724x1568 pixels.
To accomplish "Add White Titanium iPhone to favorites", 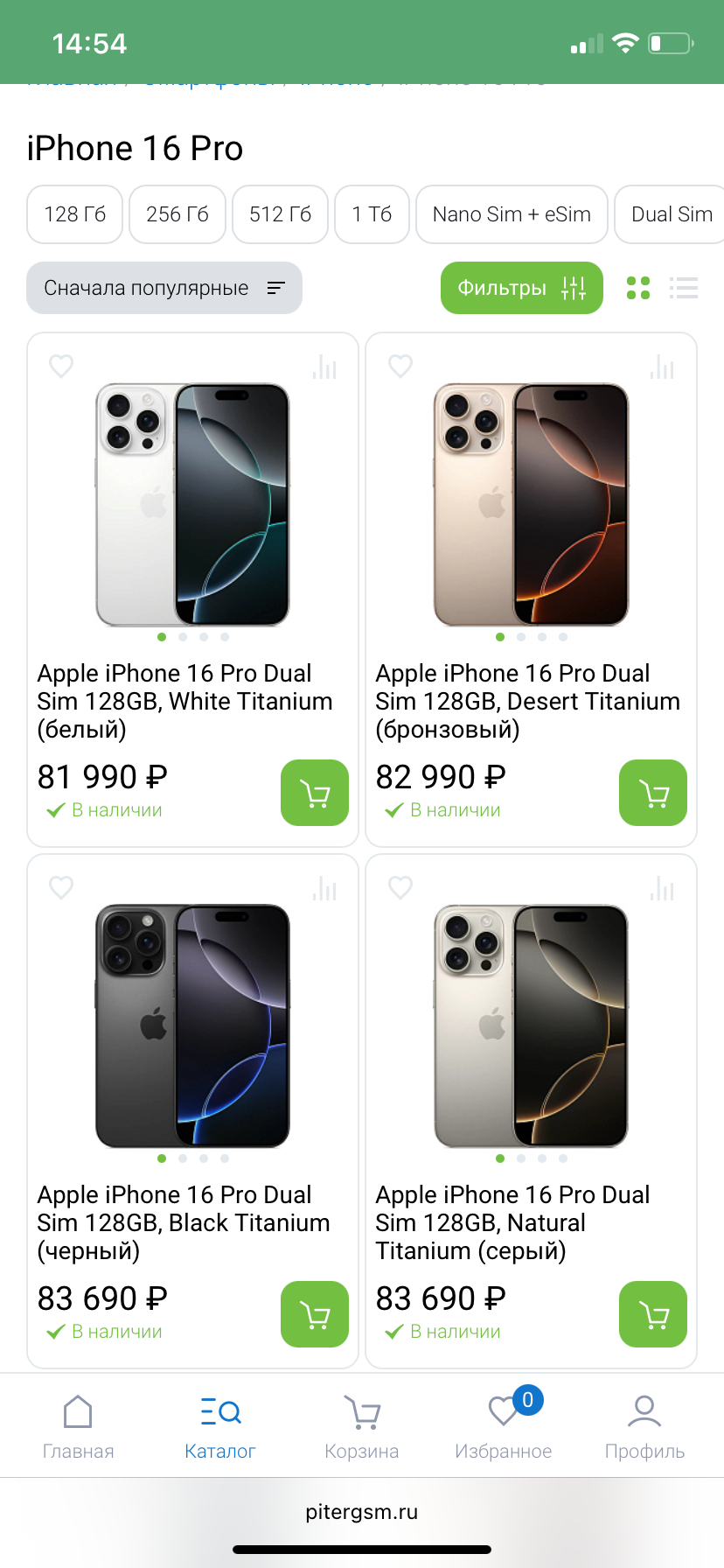I will (x=61, y=366).
